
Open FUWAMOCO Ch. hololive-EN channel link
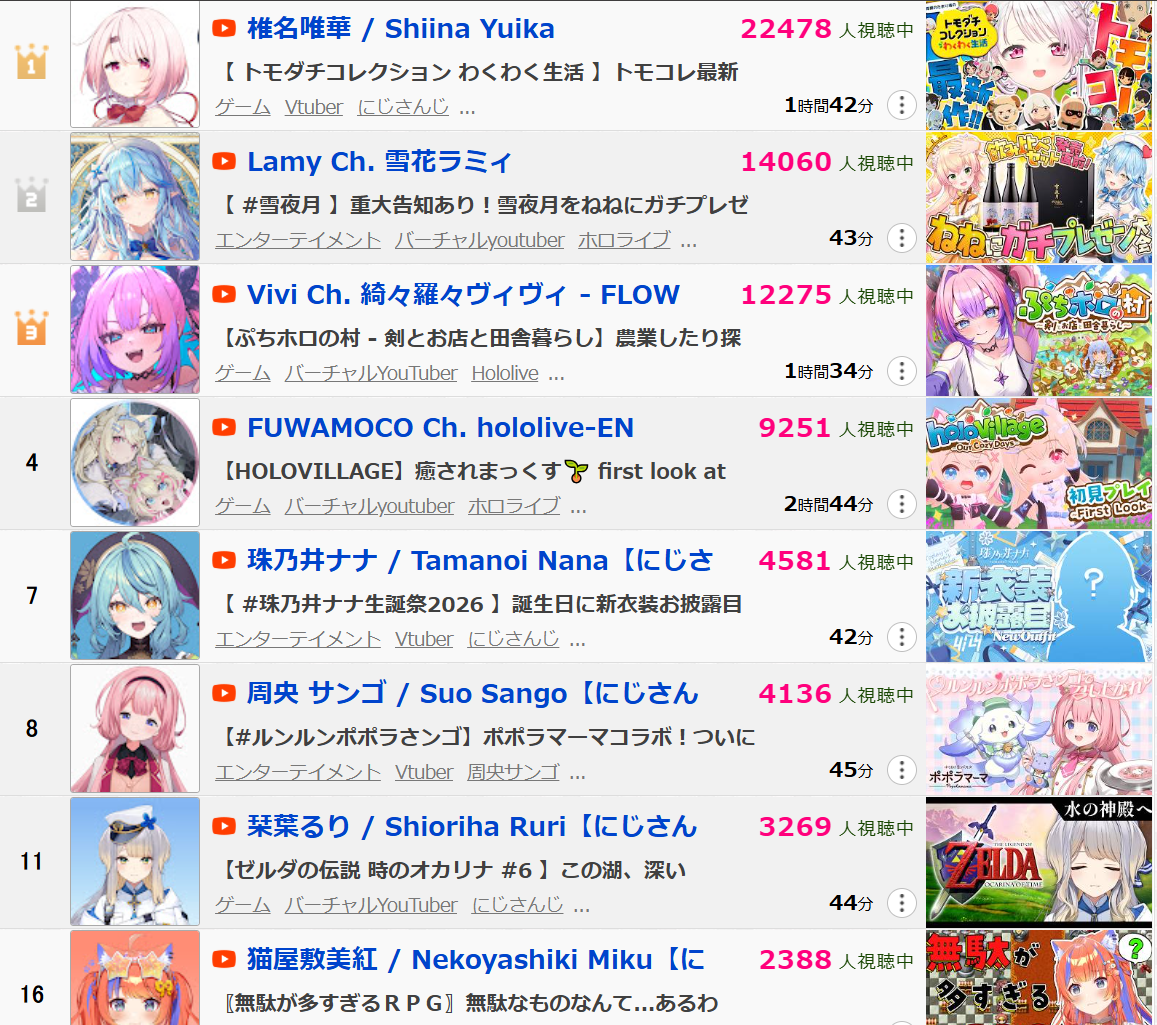pyautogui.click(x=440, y=428)
